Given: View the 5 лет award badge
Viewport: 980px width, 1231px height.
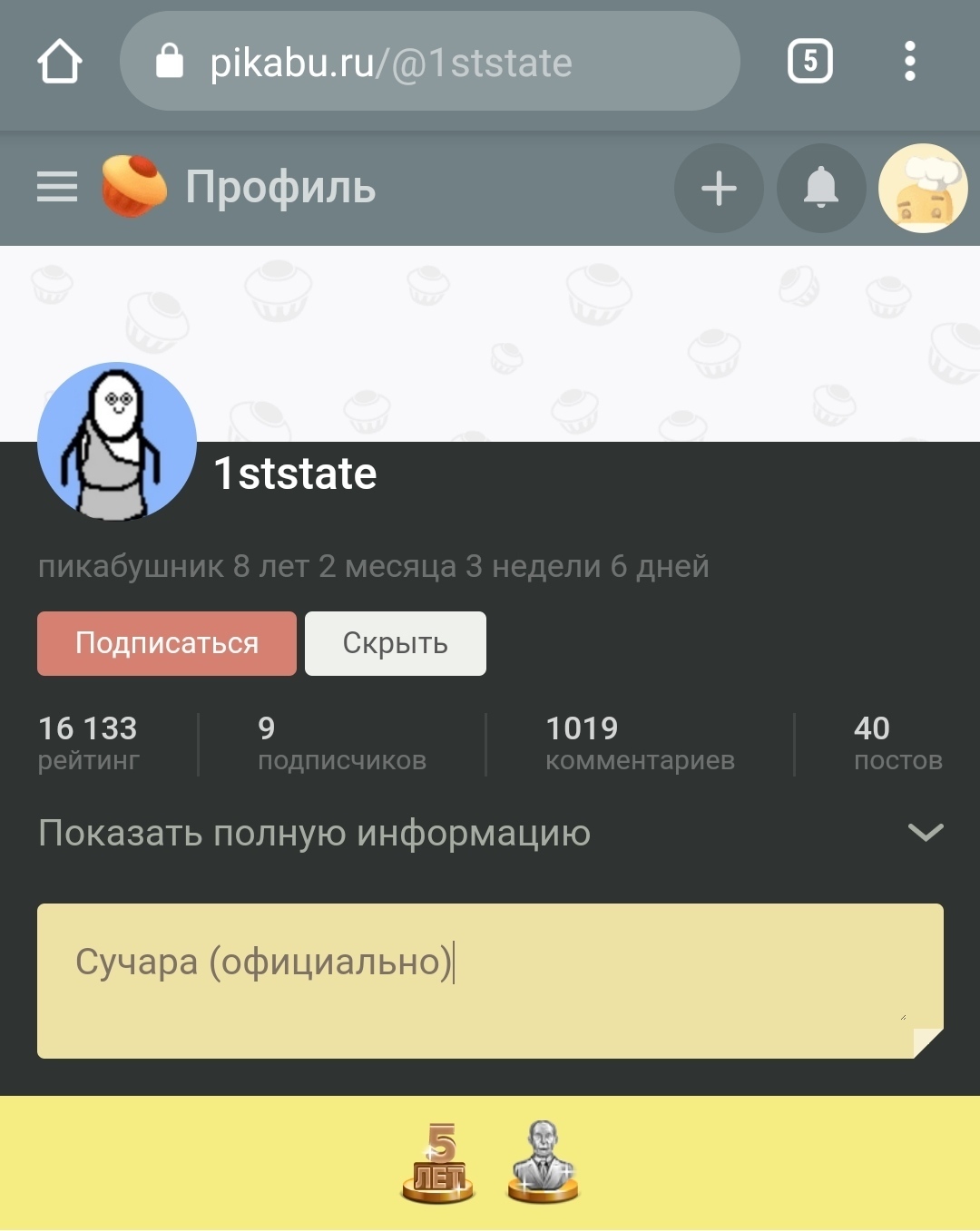Looking at the screenshot, I should tap(438, 1164).
